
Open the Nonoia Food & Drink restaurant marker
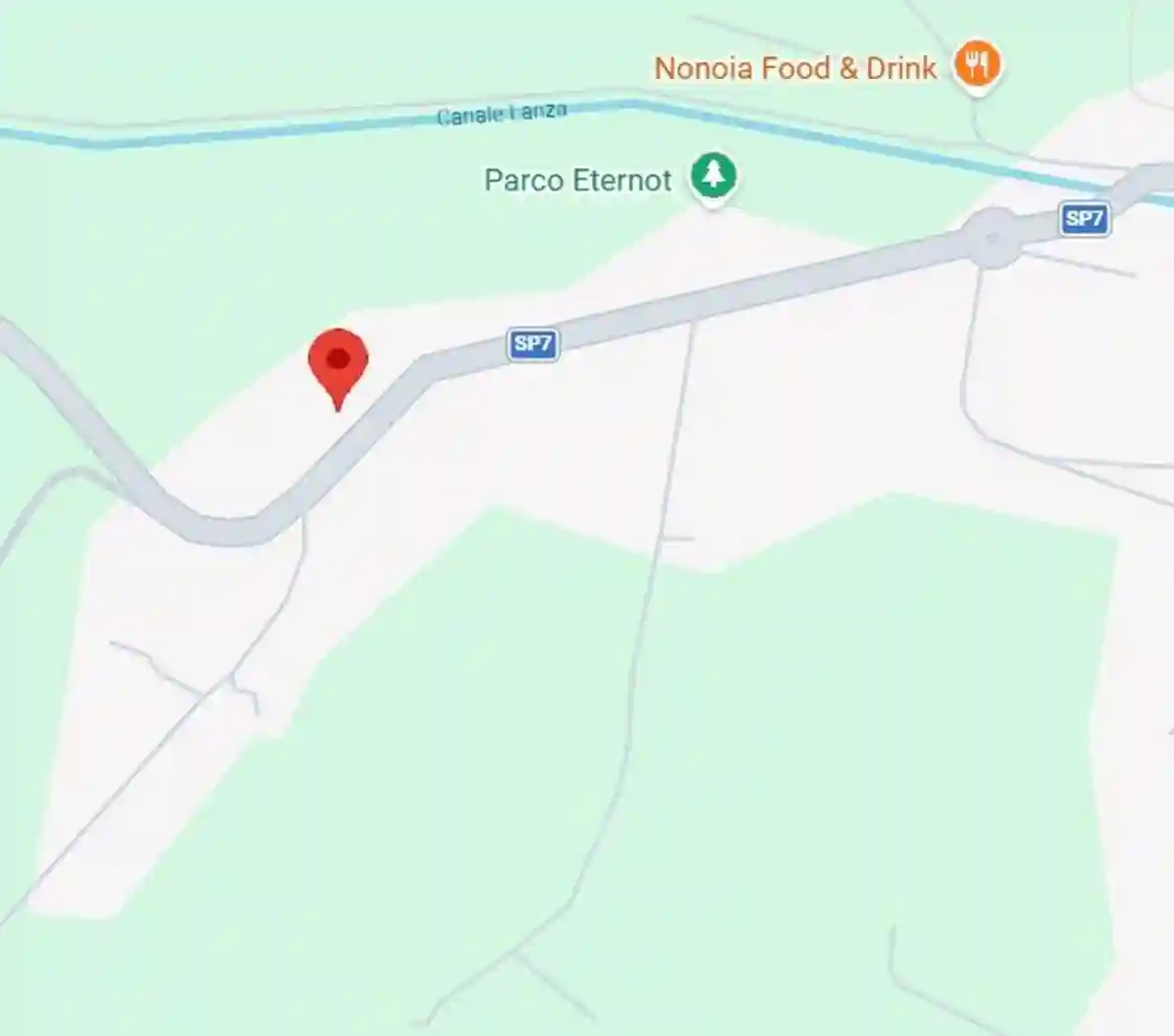pos(976,64)
